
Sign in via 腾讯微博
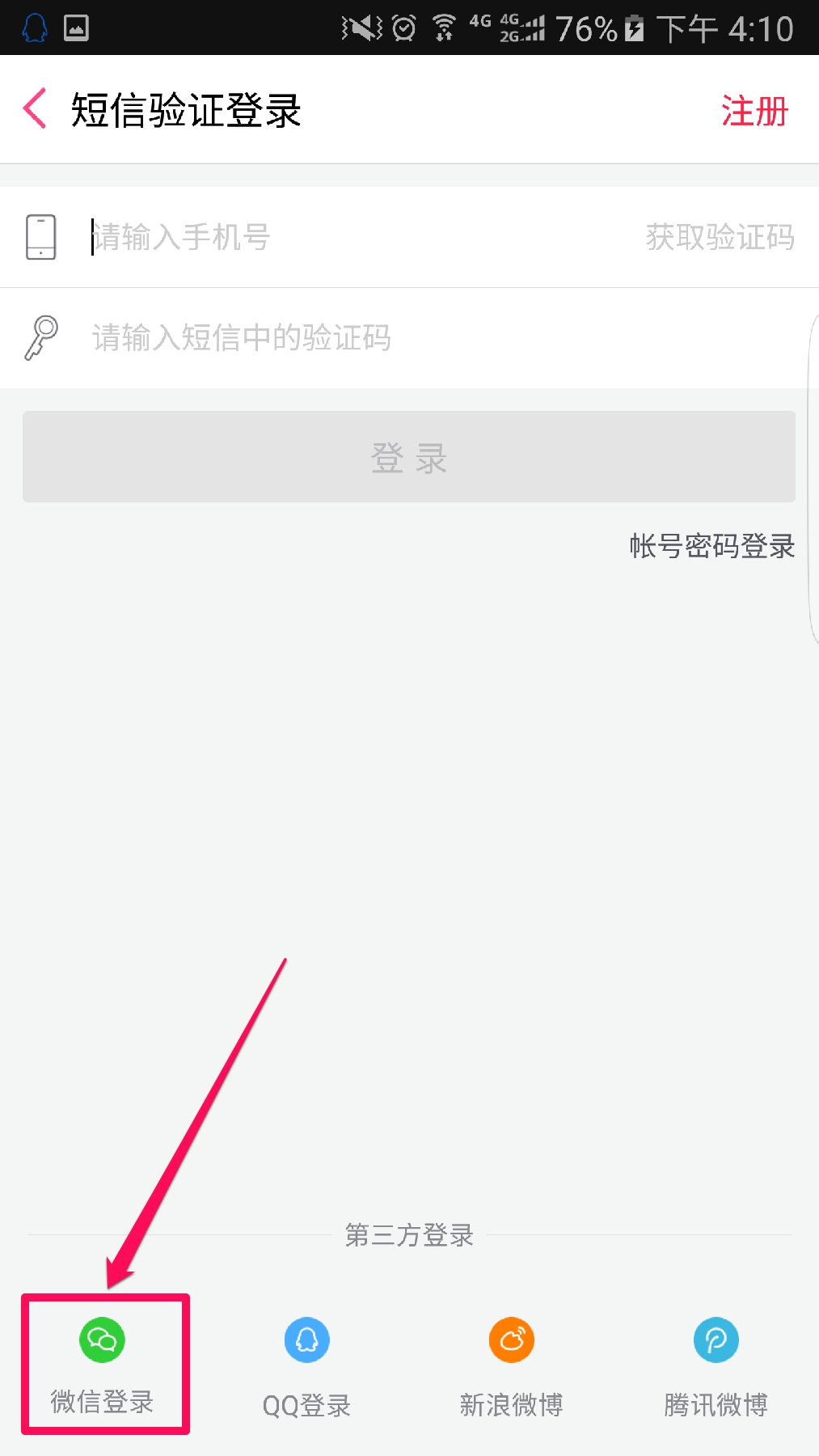point(716,1364)
